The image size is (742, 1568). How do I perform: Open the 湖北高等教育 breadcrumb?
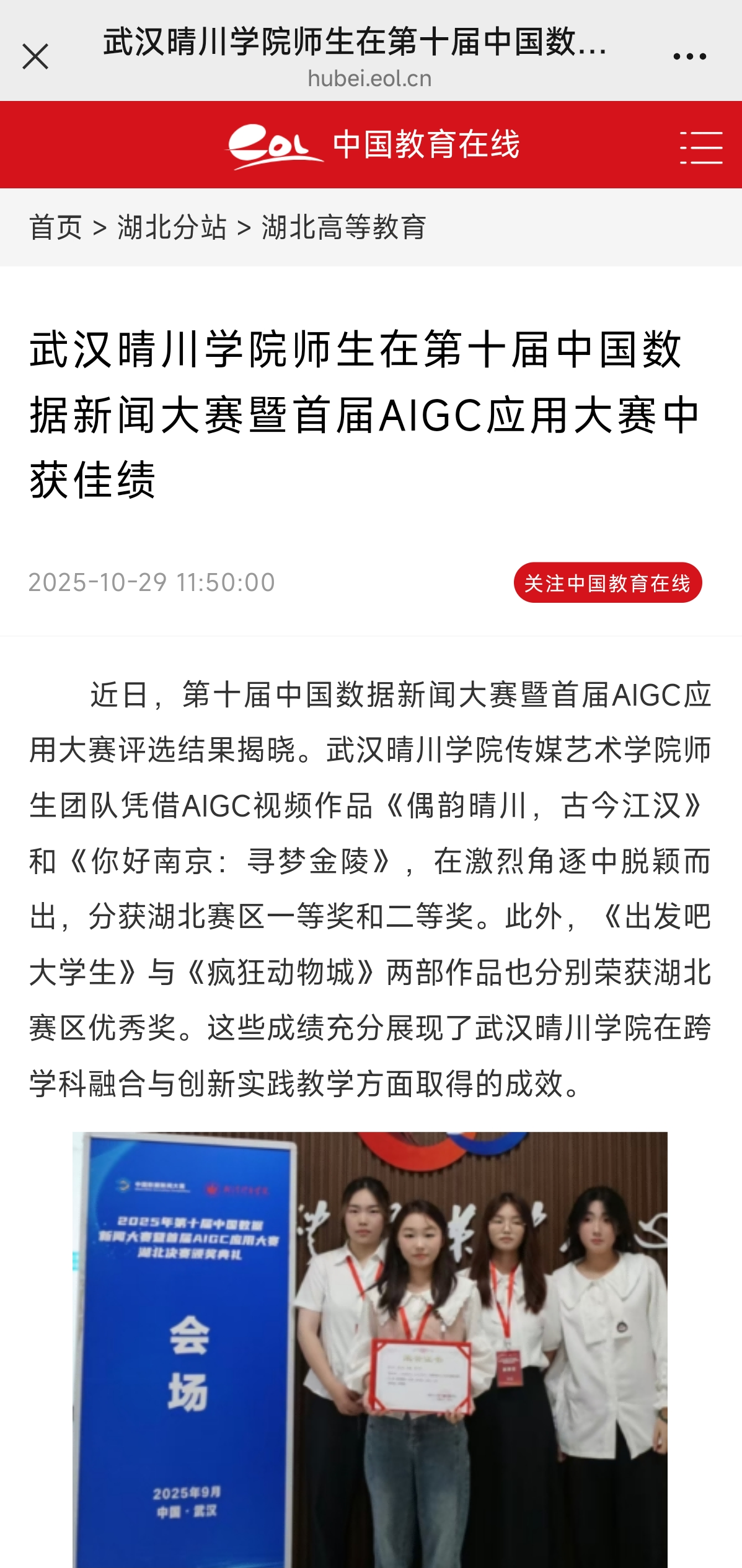(x=343, y=227)
